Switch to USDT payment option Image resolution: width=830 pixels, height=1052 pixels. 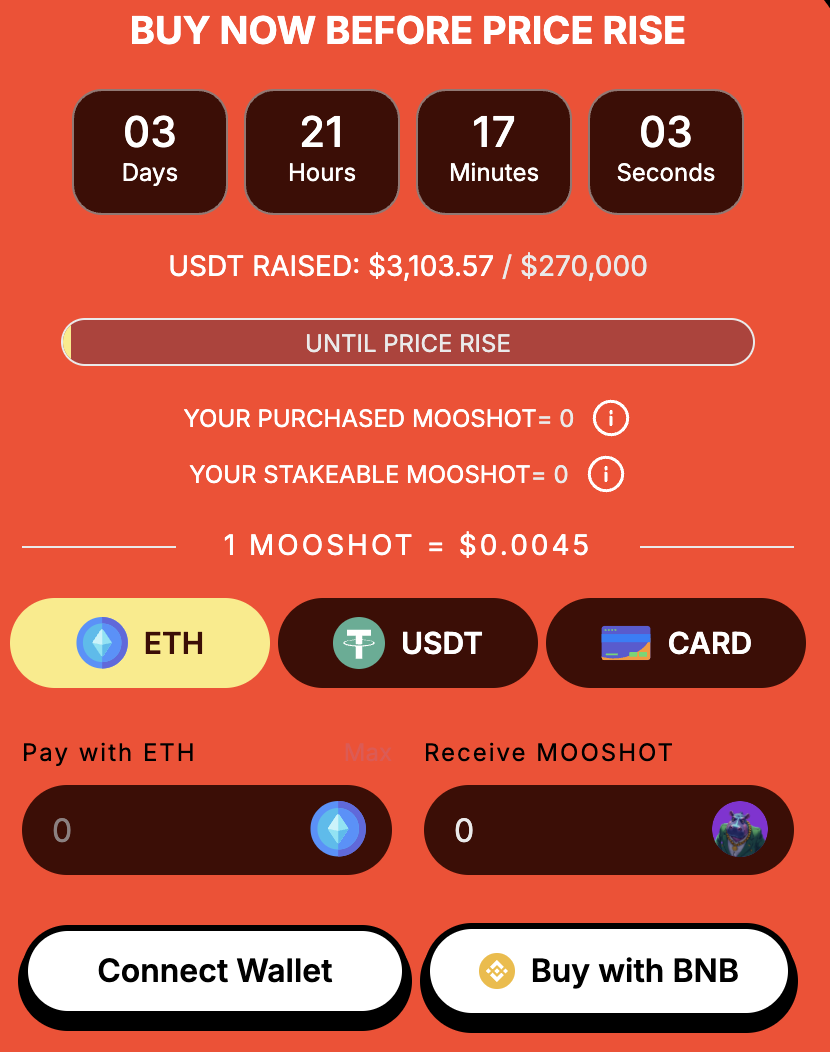coord(408,643)
